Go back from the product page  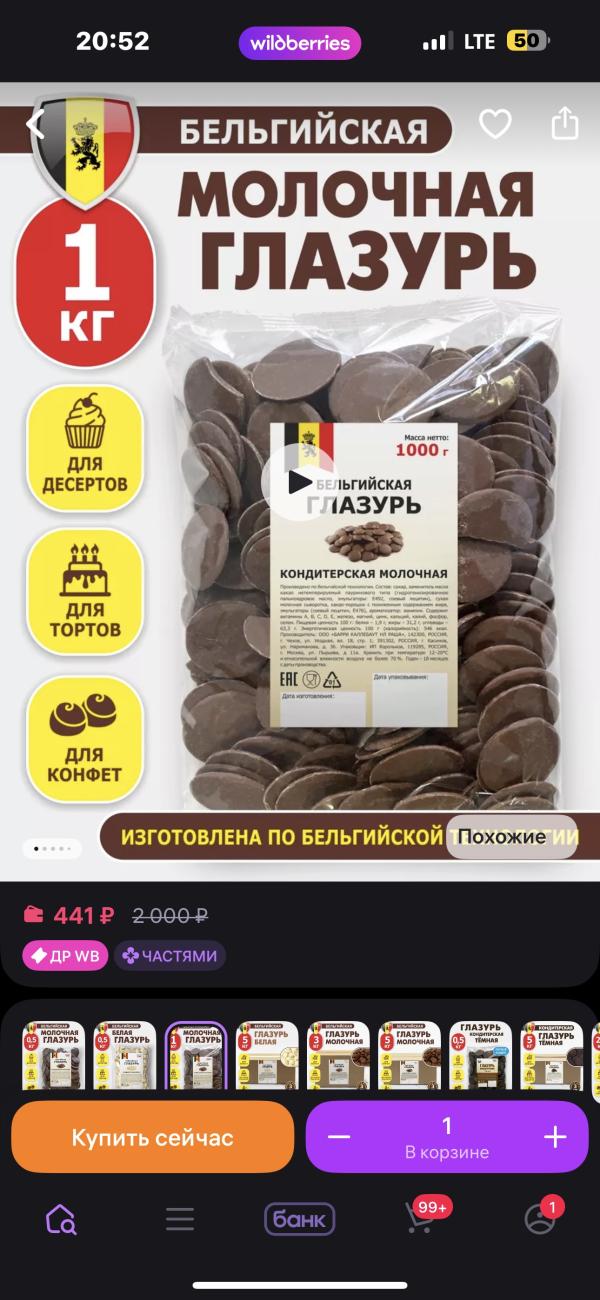[x=36, y=125]
